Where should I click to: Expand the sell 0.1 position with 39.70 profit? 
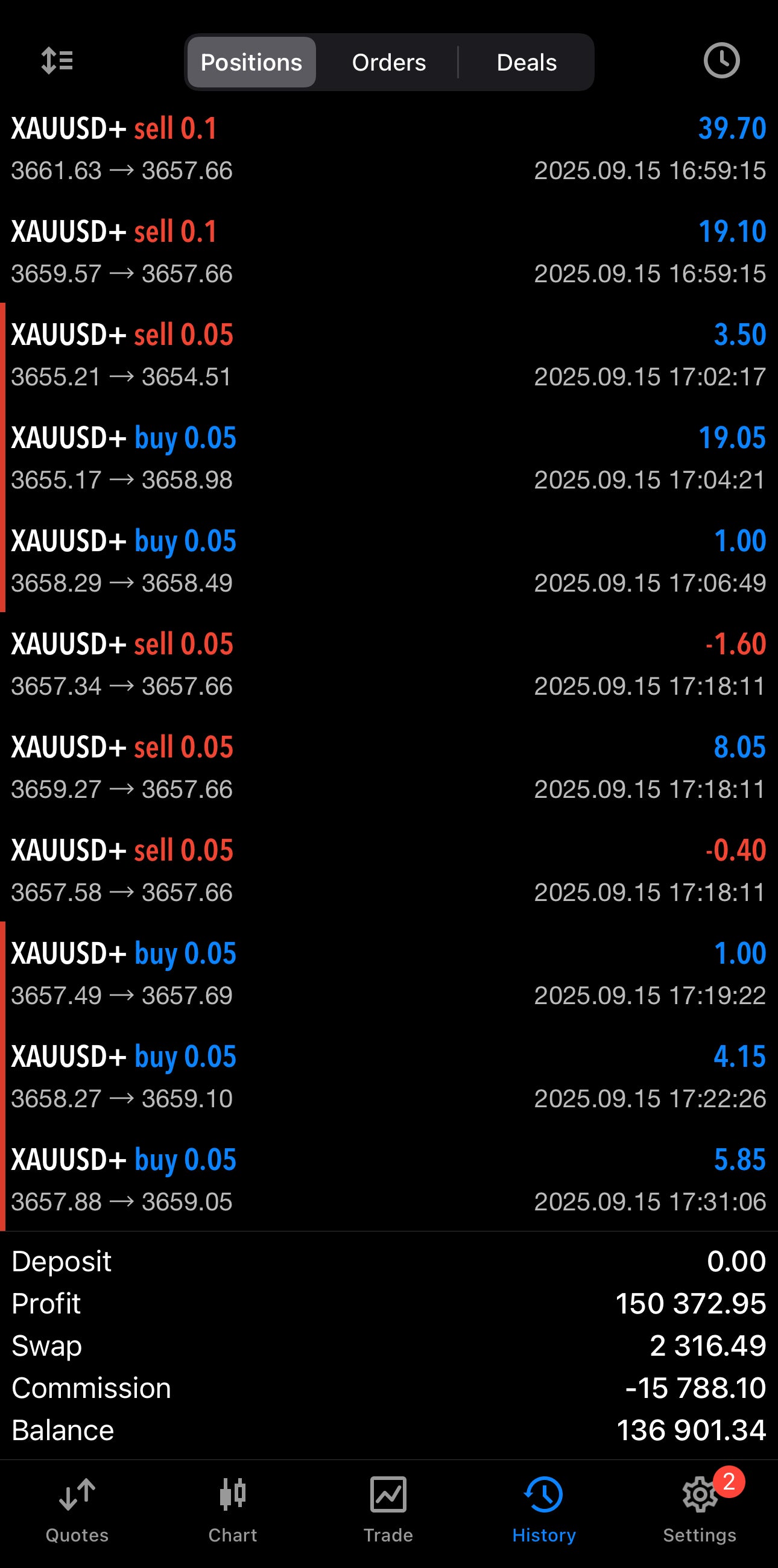389,149
